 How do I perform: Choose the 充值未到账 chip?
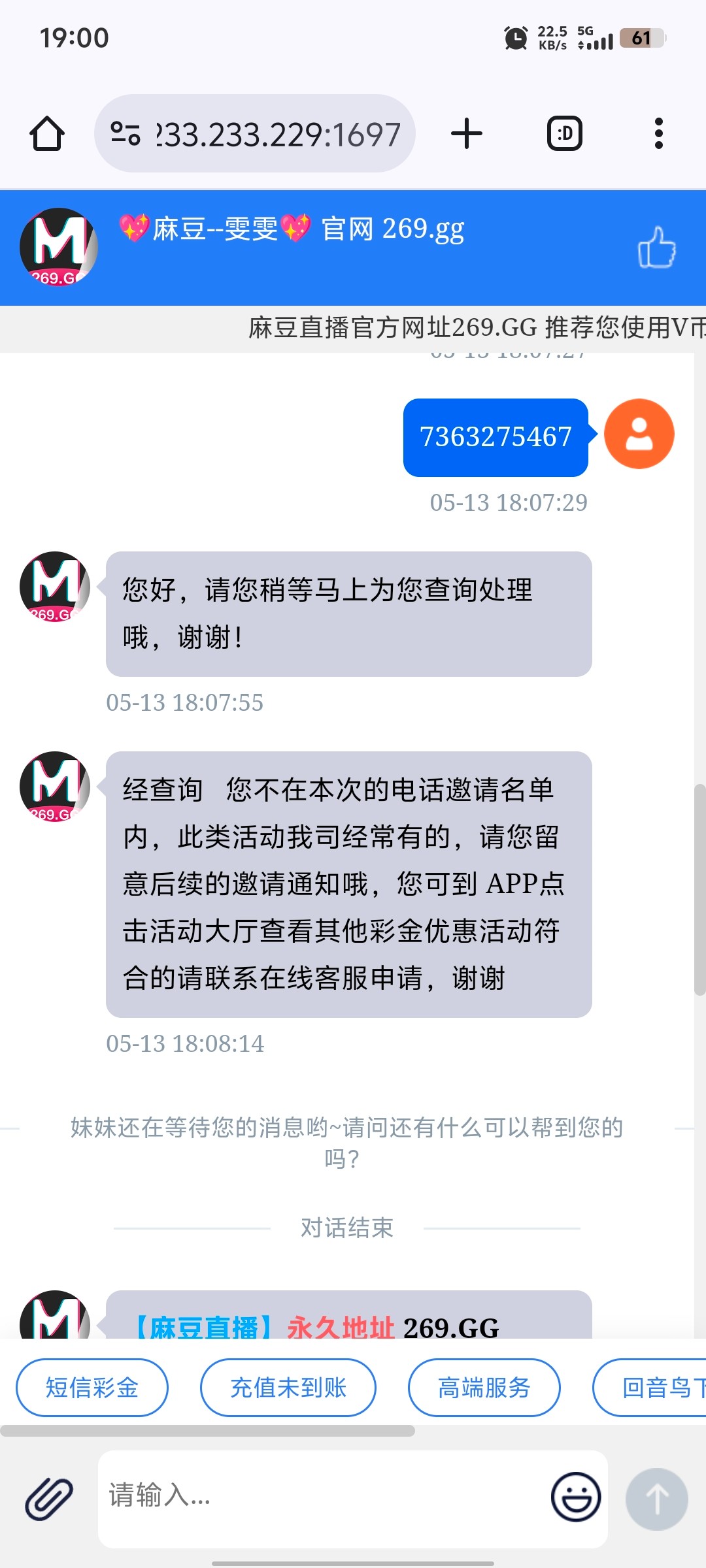[288, 1388]
